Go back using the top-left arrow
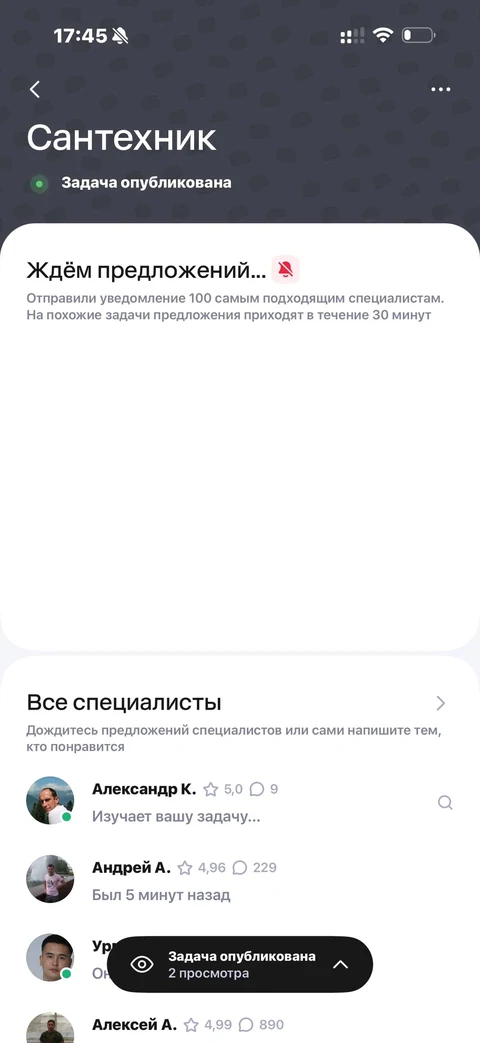 pos(35,89)
